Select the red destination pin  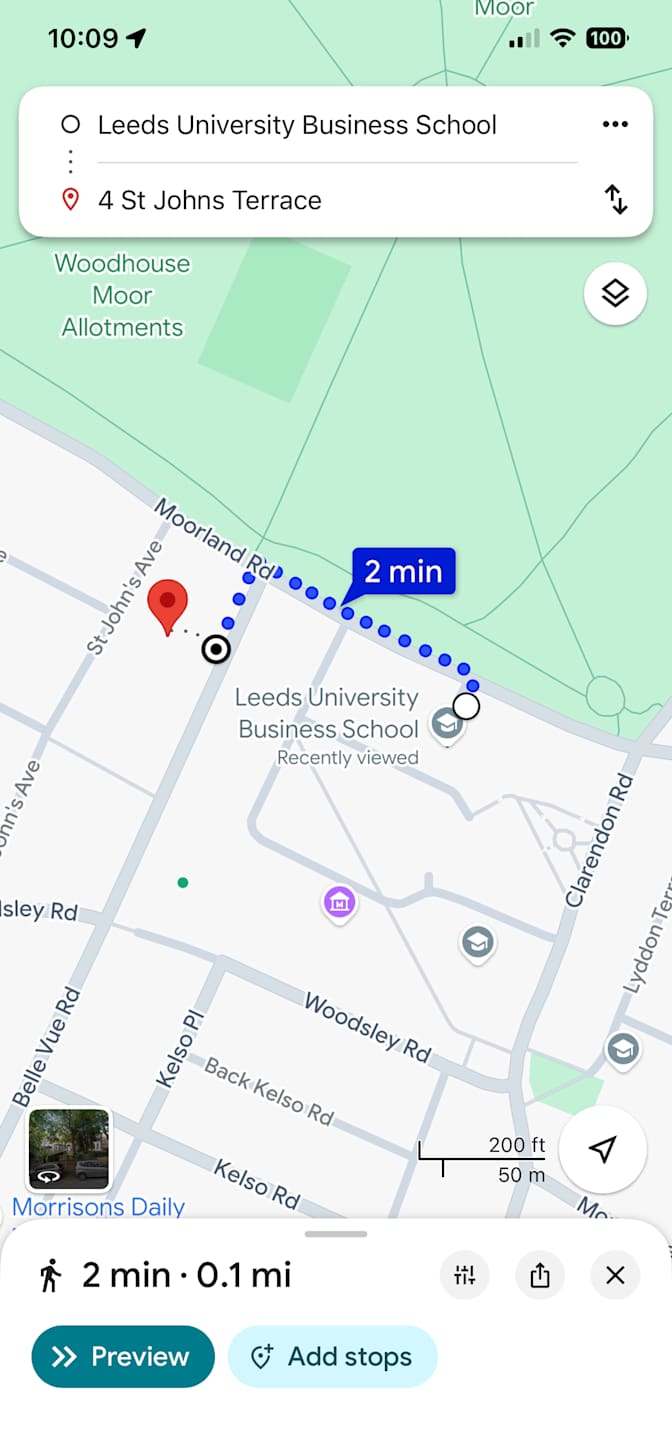click(168, 606)
